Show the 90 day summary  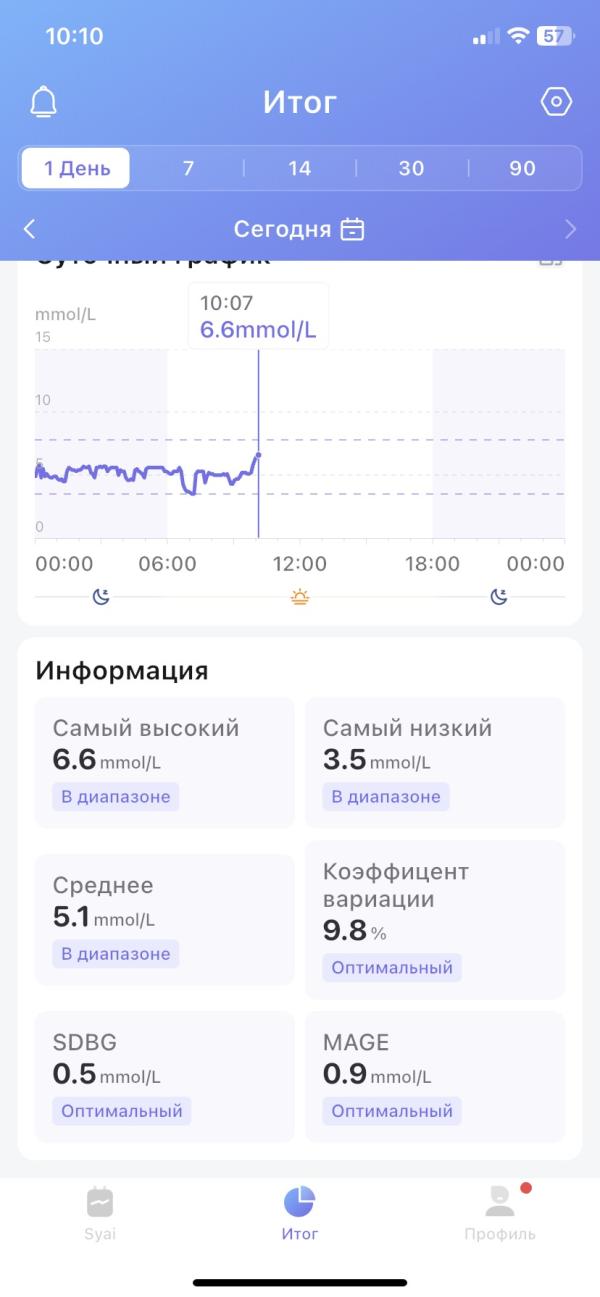(x=522, y=168)
